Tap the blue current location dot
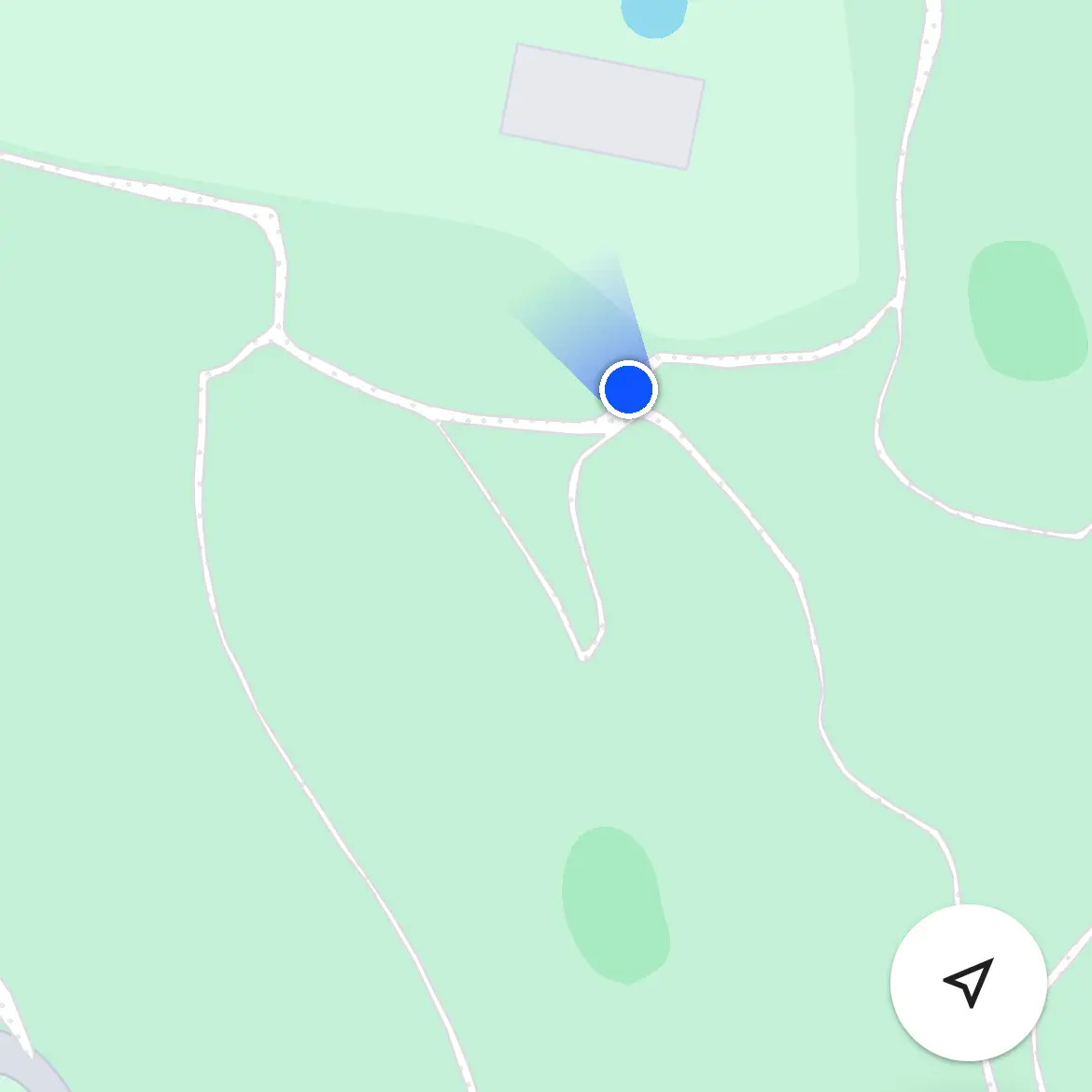Image resolution: width=1092 pixels, height=1092 pixels. pyautogui.click(x=628, y=389)
